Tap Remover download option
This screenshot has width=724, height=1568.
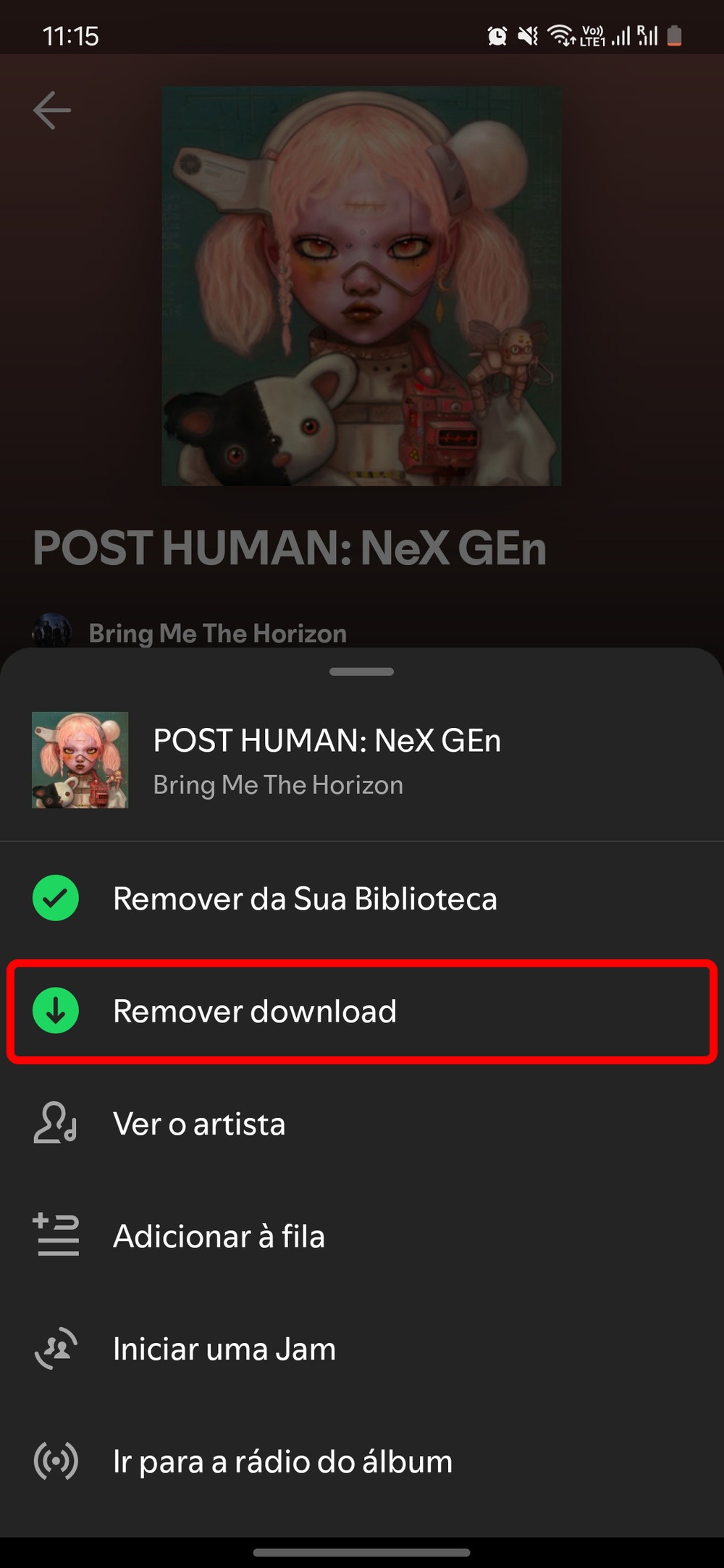(255, 1011)
